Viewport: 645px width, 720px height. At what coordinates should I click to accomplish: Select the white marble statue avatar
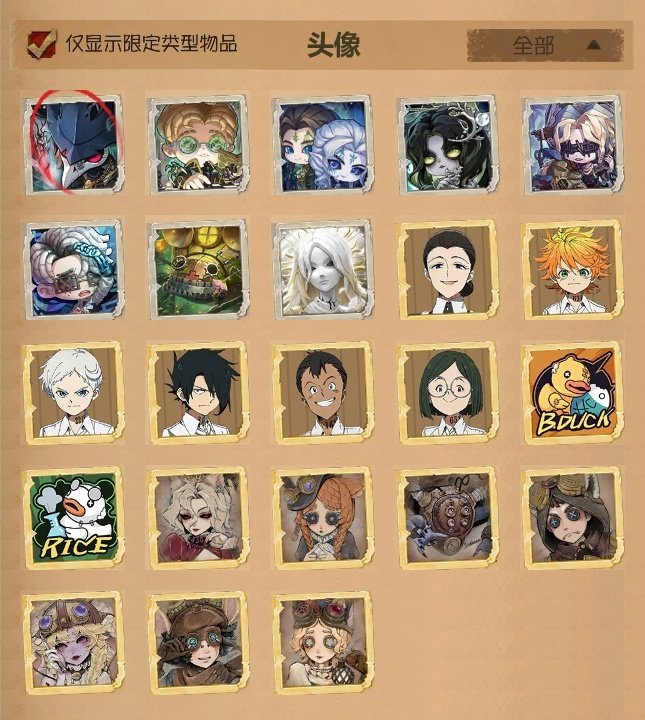tap(322, 268)
